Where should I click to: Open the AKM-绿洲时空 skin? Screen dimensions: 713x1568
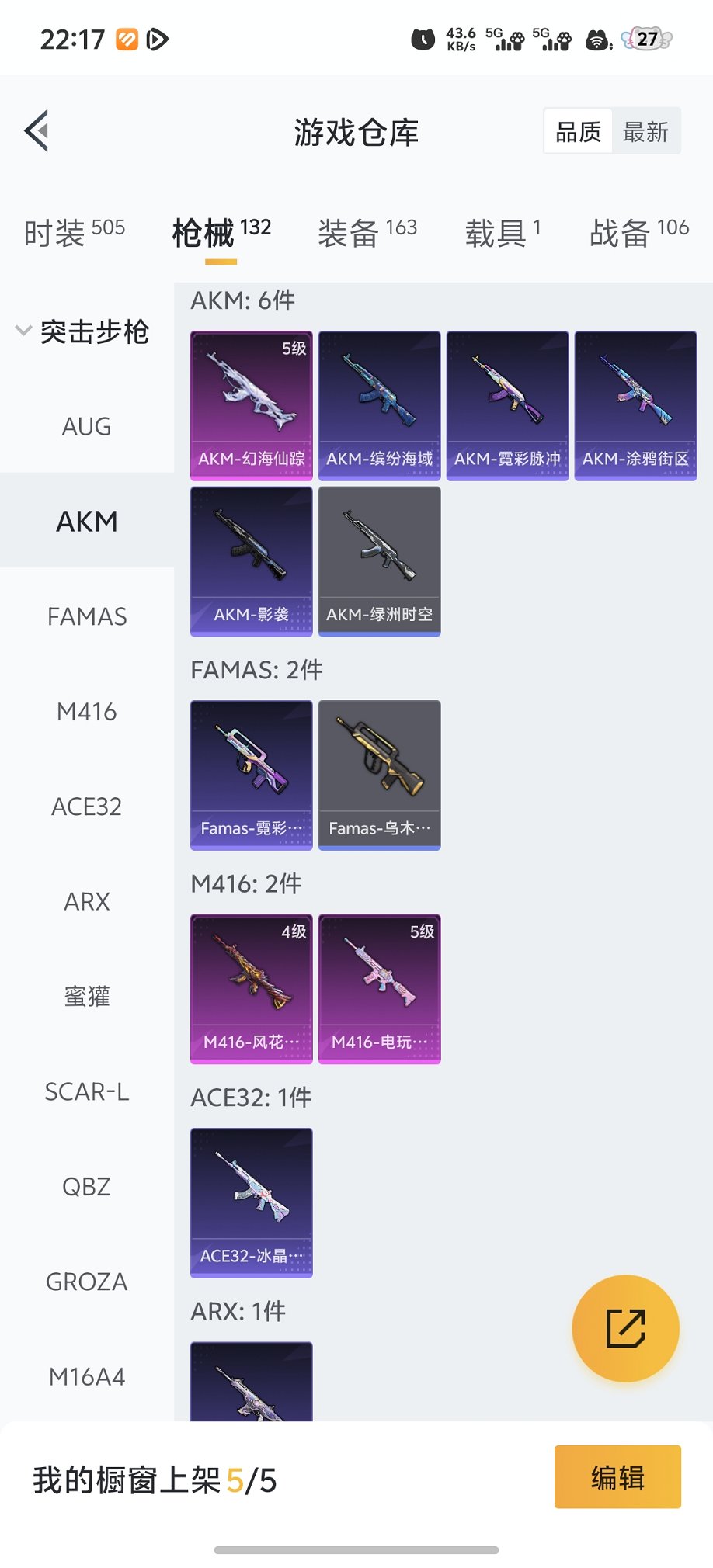coord(379,560)
